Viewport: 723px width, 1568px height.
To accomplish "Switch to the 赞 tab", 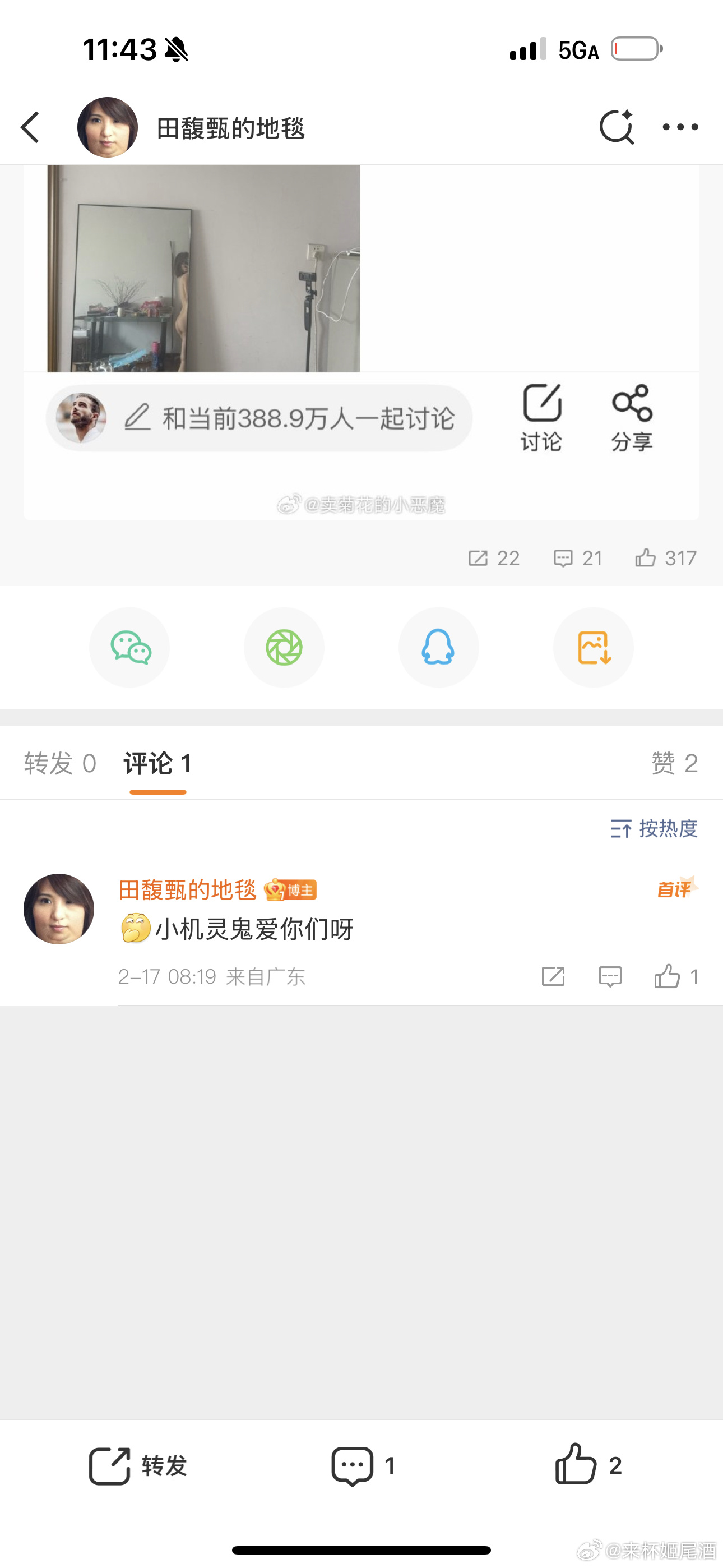I will point(674,763).
